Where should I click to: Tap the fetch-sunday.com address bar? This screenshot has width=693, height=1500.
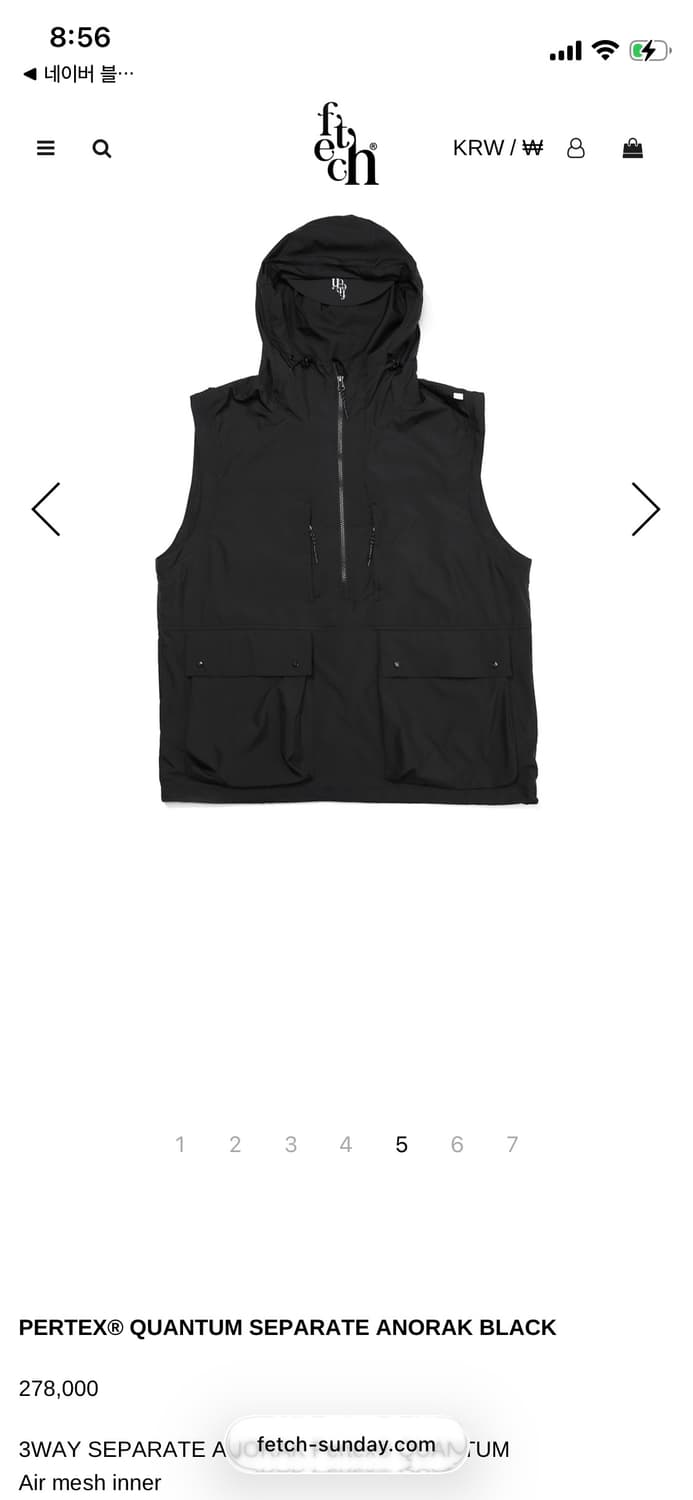tap(346, 1444)
